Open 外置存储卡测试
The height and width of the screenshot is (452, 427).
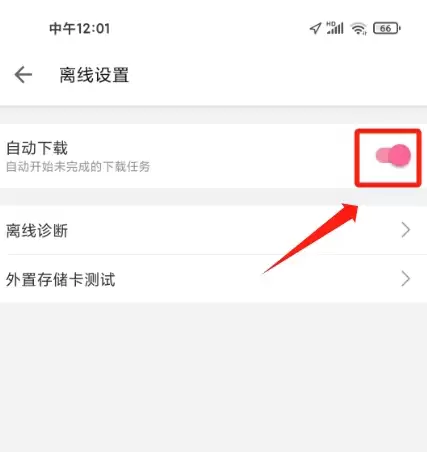click(213, 279)
